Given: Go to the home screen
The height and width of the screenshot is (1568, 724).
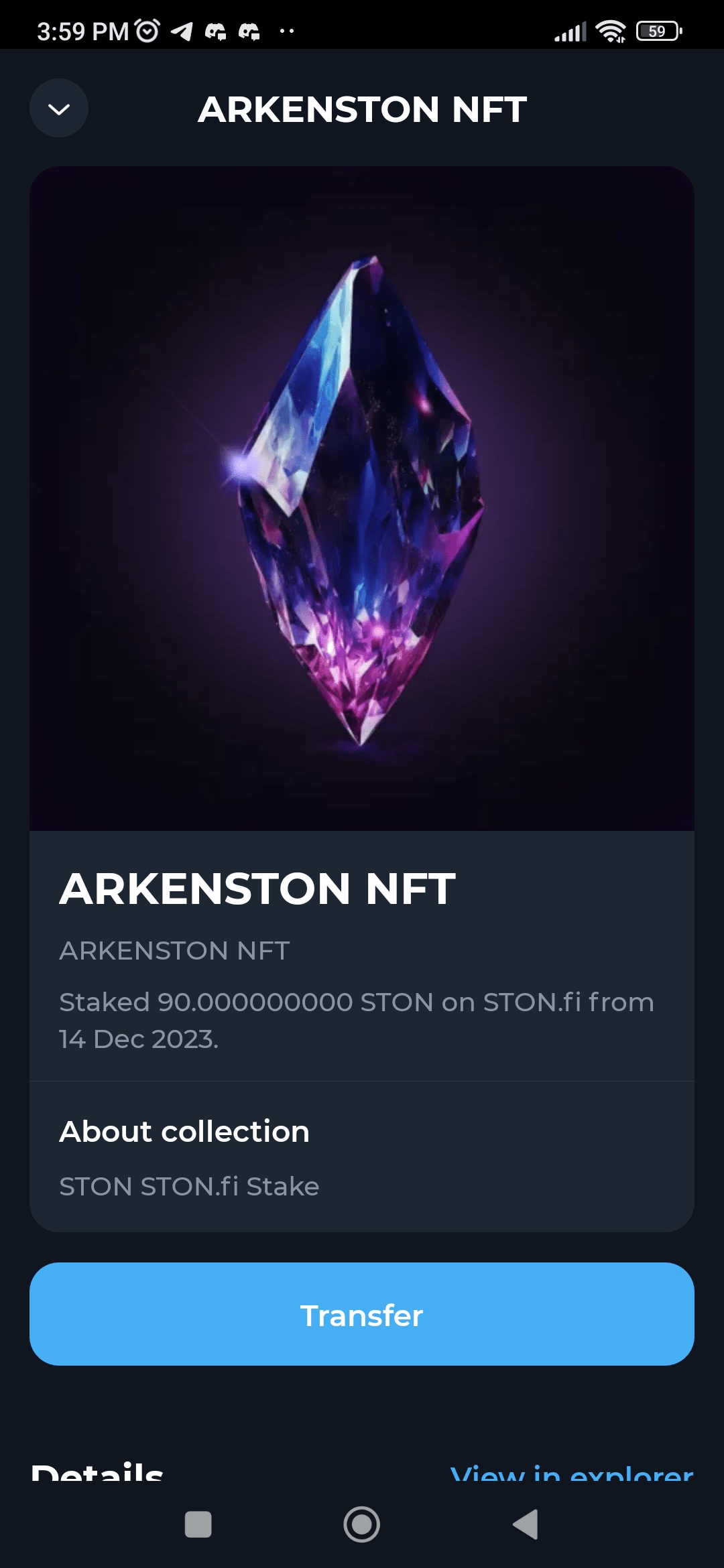Looking at the screenshot, I should click(x=362, y=1524).
